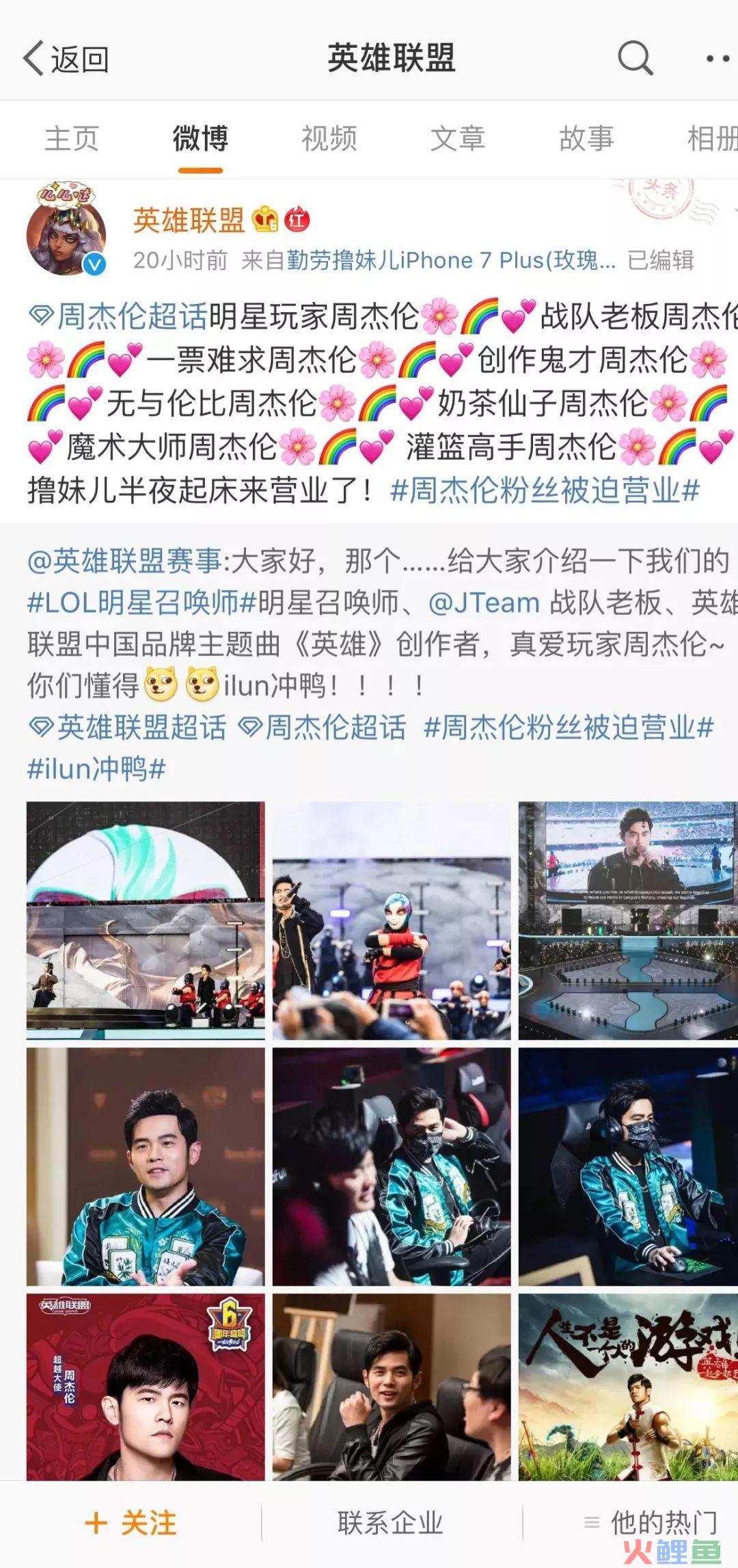Go back with the 返回 button
Screen dimensions: 738x1568
pyautogui.click(x=66, y=59)
